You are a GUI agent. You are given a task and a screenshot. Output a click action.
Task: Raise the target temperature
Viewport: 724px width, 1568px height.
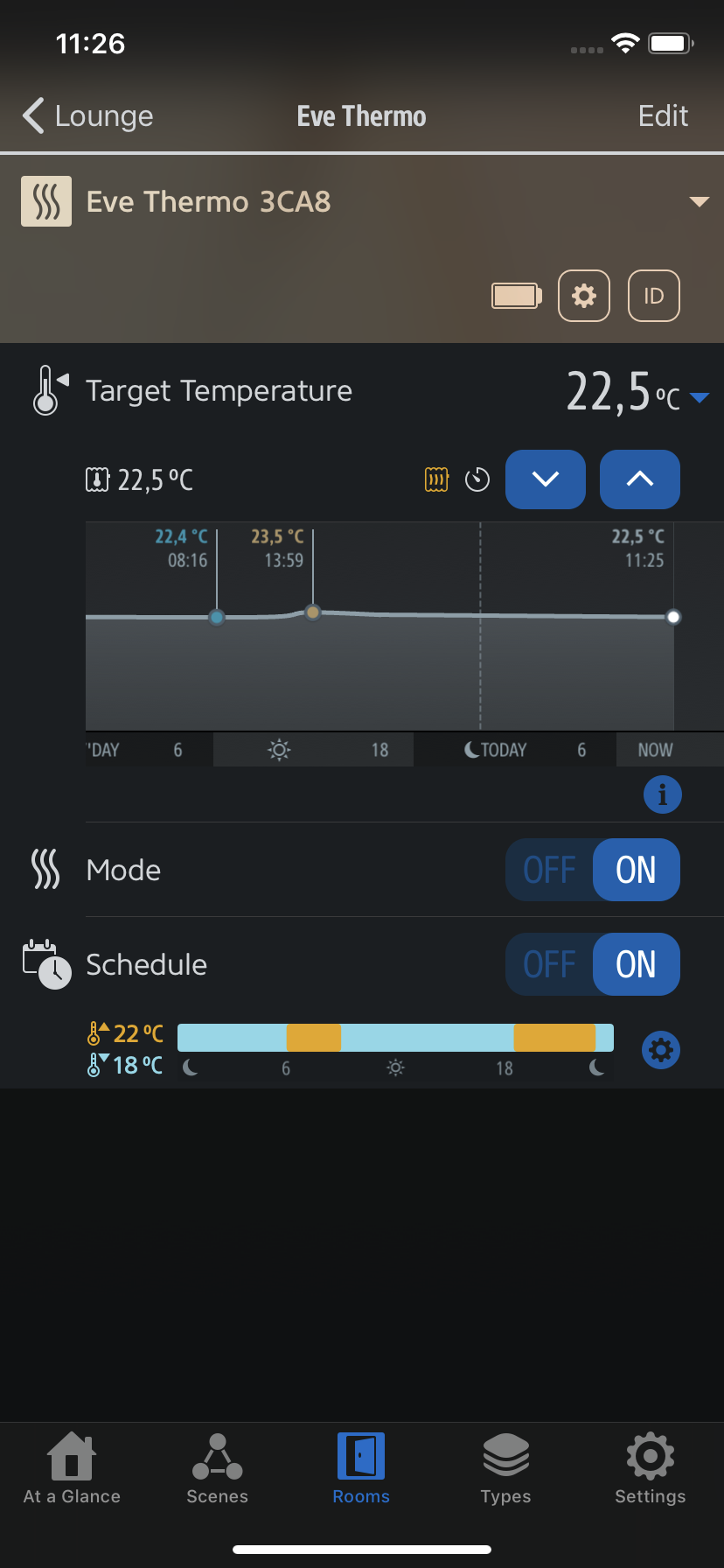coord(640,479)
